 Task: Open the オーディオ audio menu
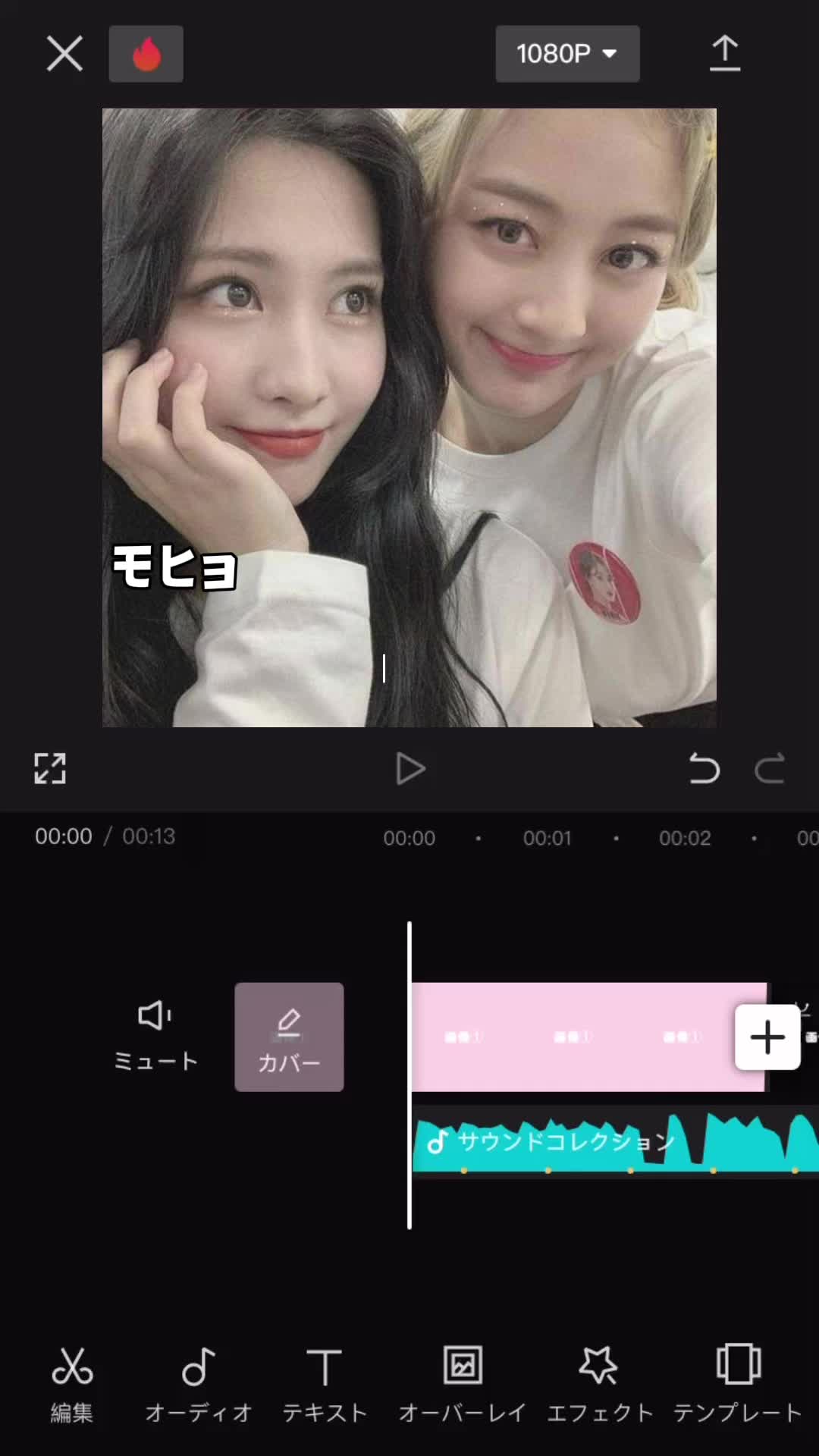point(199,1384)
